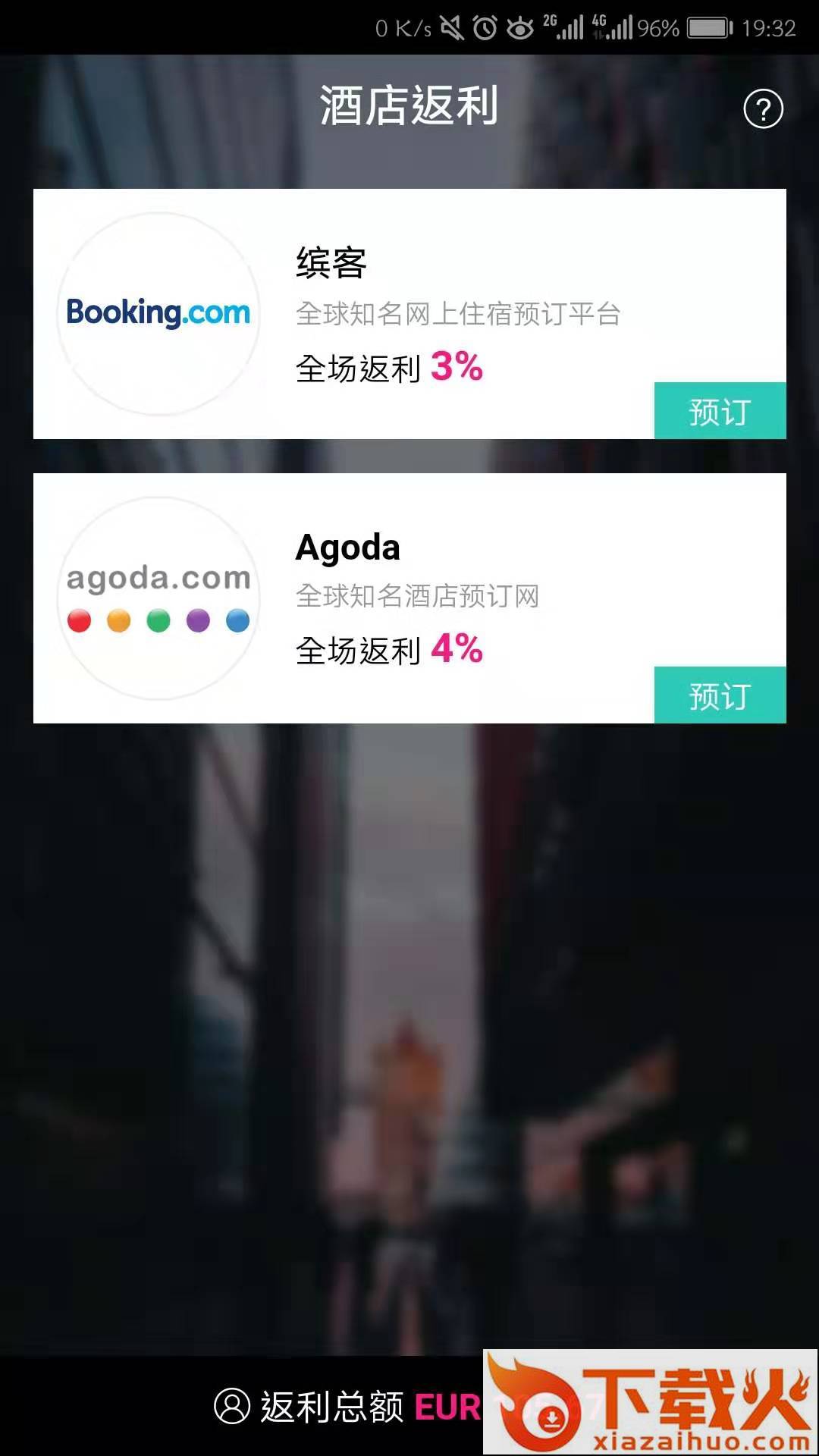This screenshot has width=819, height=1456.
Task: Tap 预订 button for Agoda
Action: (x=720, y=695)
